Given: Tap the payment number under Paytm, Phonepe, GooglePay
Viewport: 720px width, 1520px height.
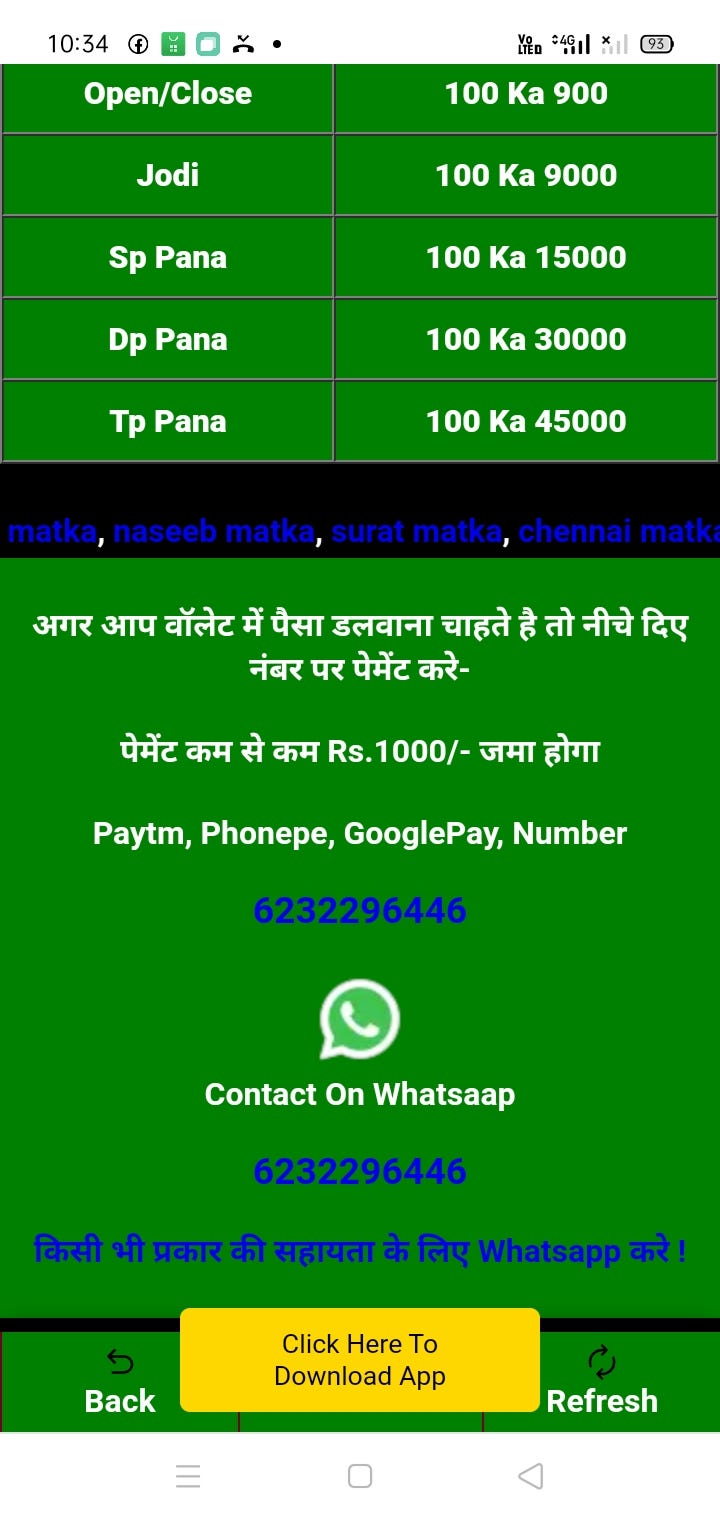Looking at the screenshot, I should coord(360,911).
